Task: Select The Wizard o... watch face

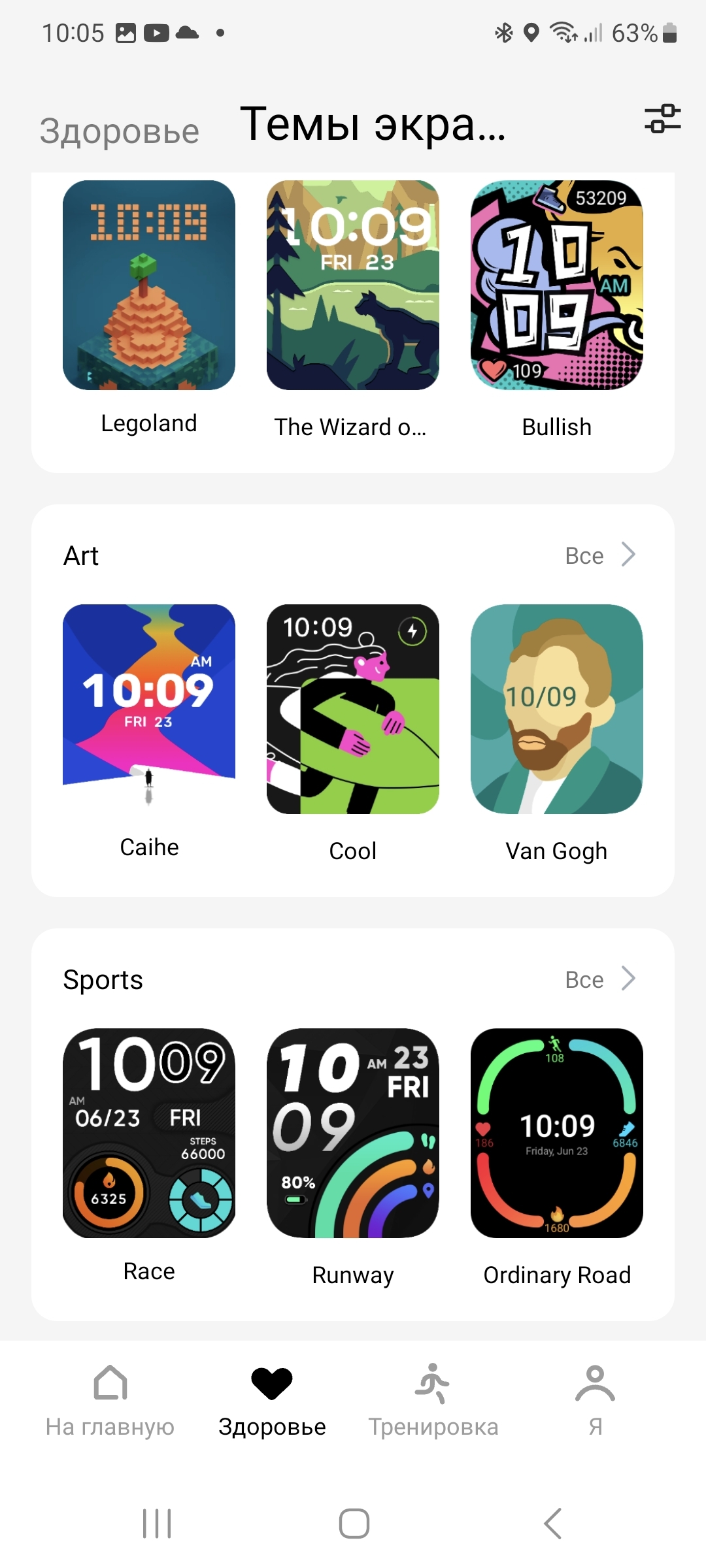Action: (x=353, y=286)
